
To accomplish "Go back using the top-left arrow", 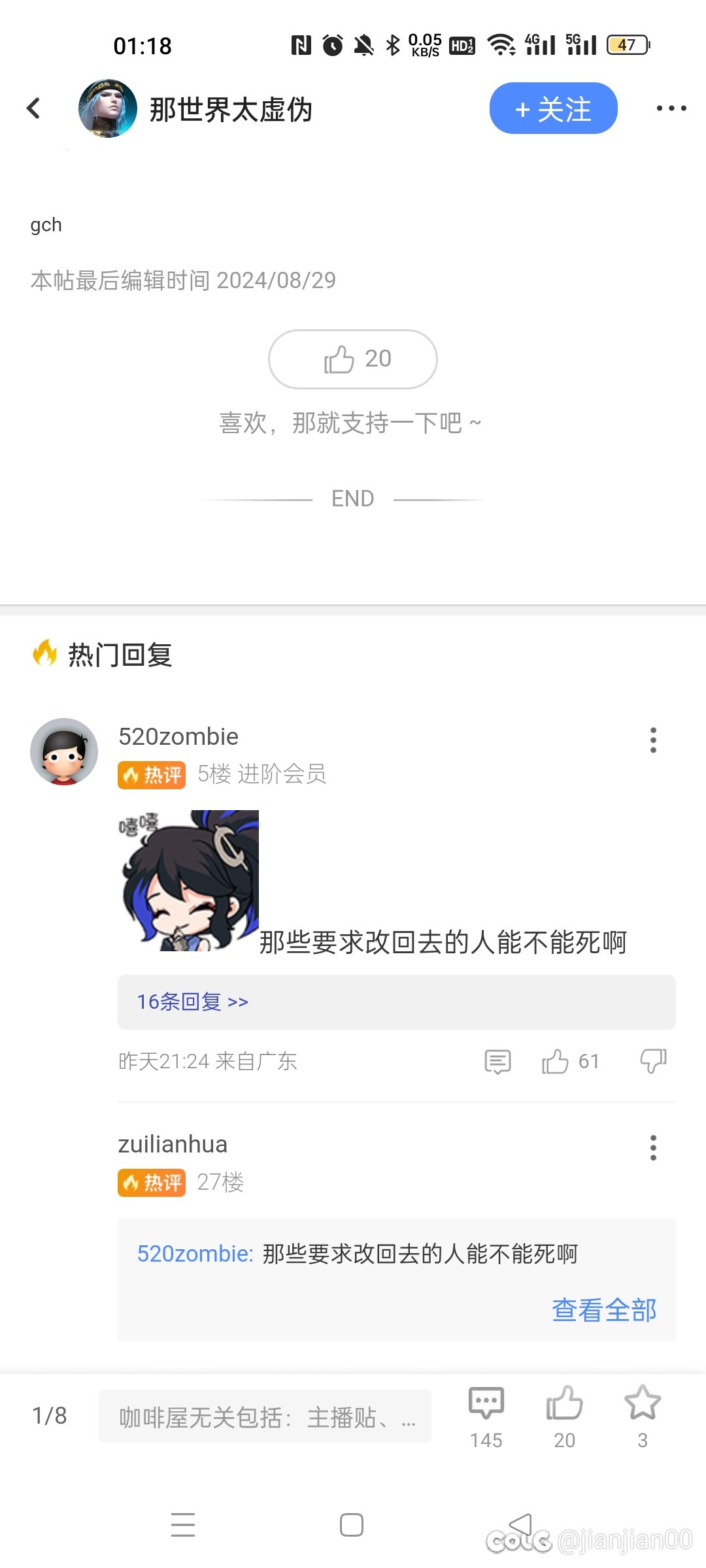I will (x=33, y=108).
